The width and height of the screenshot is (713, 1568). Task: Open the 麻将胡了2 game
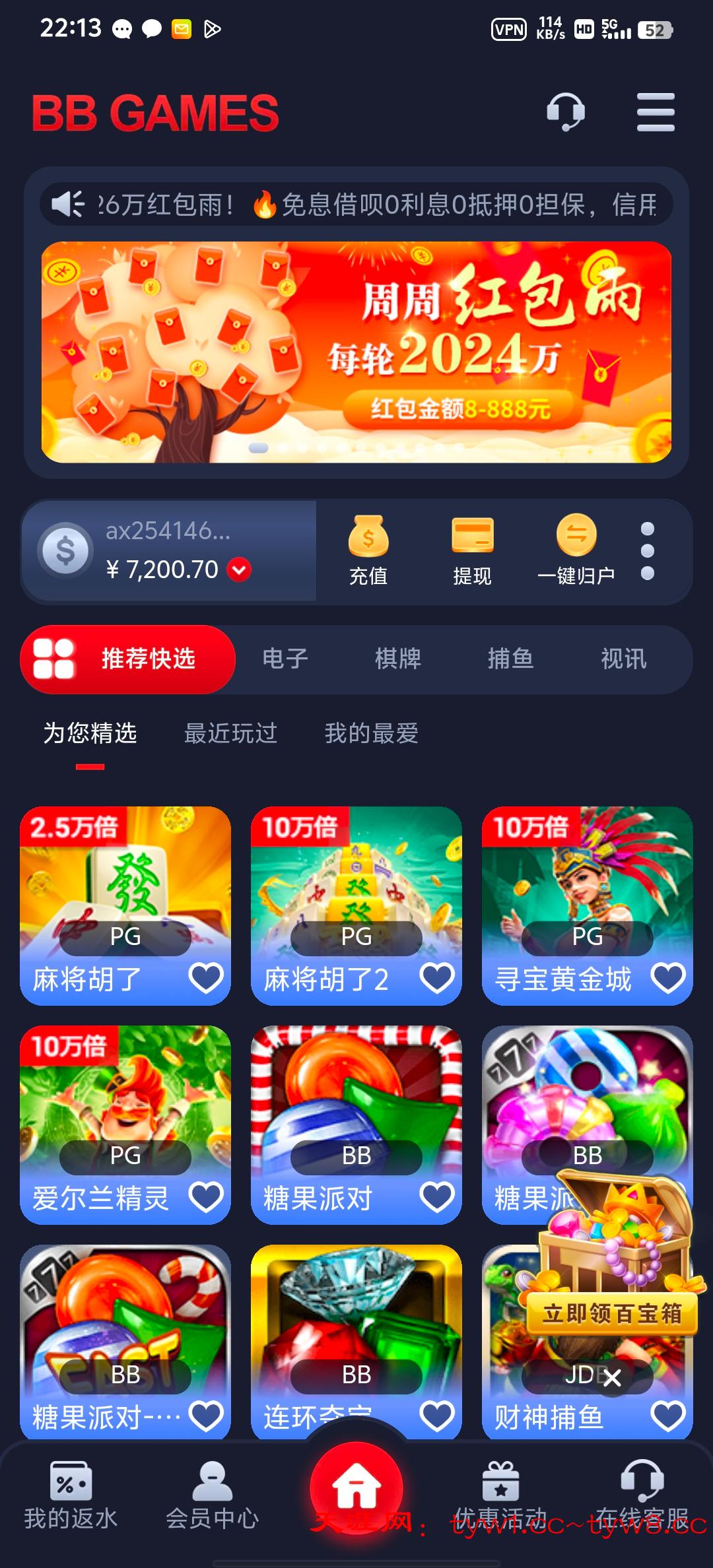coord(356,891)
